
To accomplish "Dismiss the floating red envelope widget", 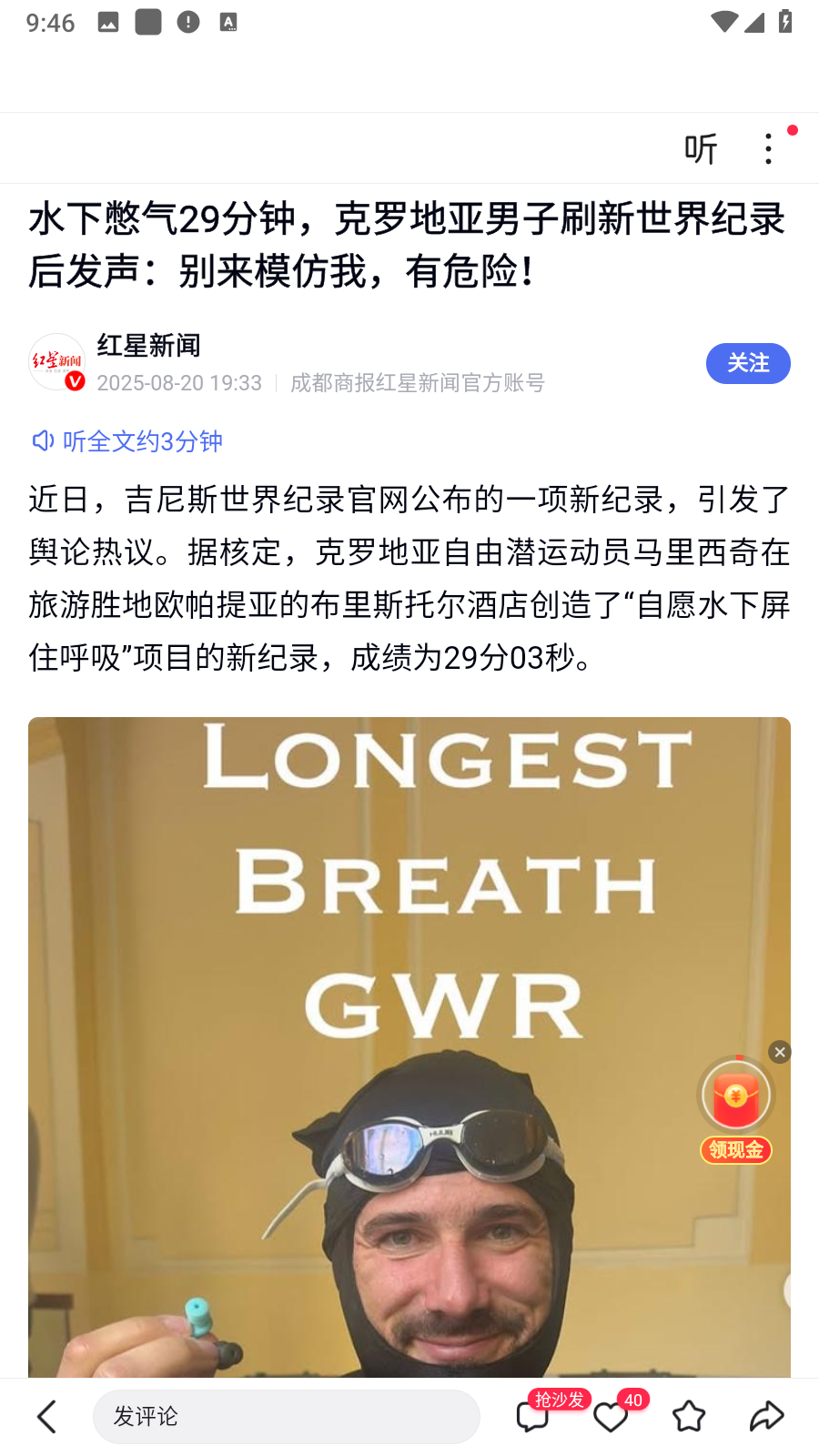I will click(x=780, y=1052).
